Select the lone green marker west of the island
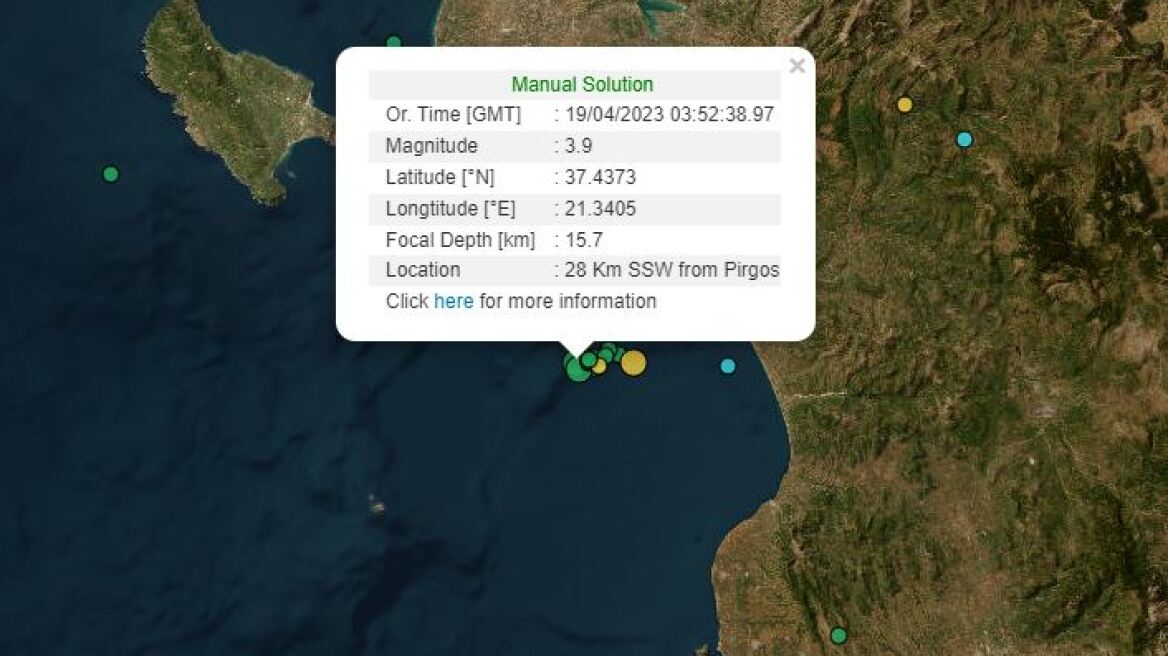Image resolution: width=1168 pixels, height=656 pixels. point(111,174)
